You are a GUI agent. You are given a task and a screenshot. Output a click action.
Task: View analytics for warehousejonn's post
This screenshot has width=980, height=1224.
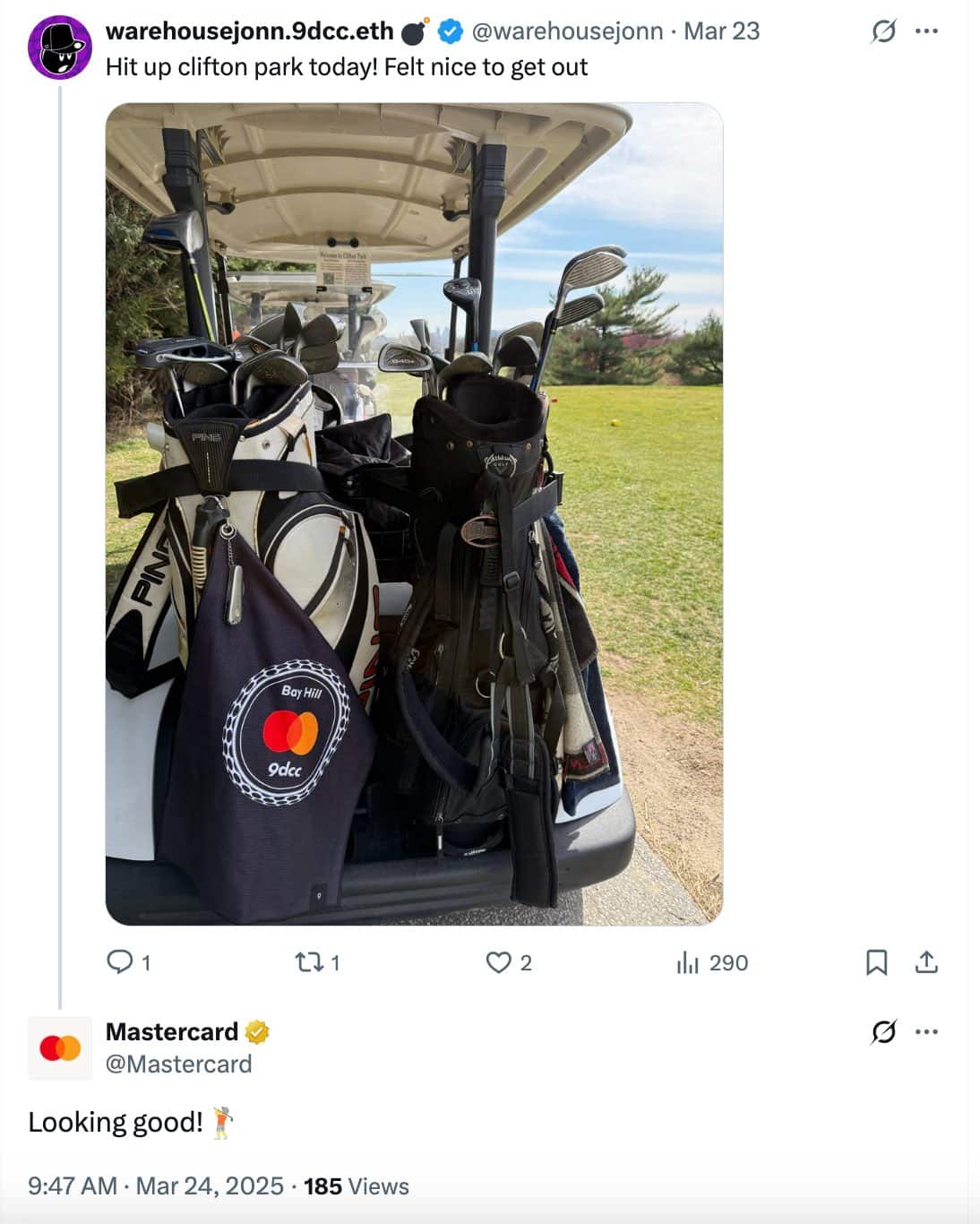click(x=688, y=962)
